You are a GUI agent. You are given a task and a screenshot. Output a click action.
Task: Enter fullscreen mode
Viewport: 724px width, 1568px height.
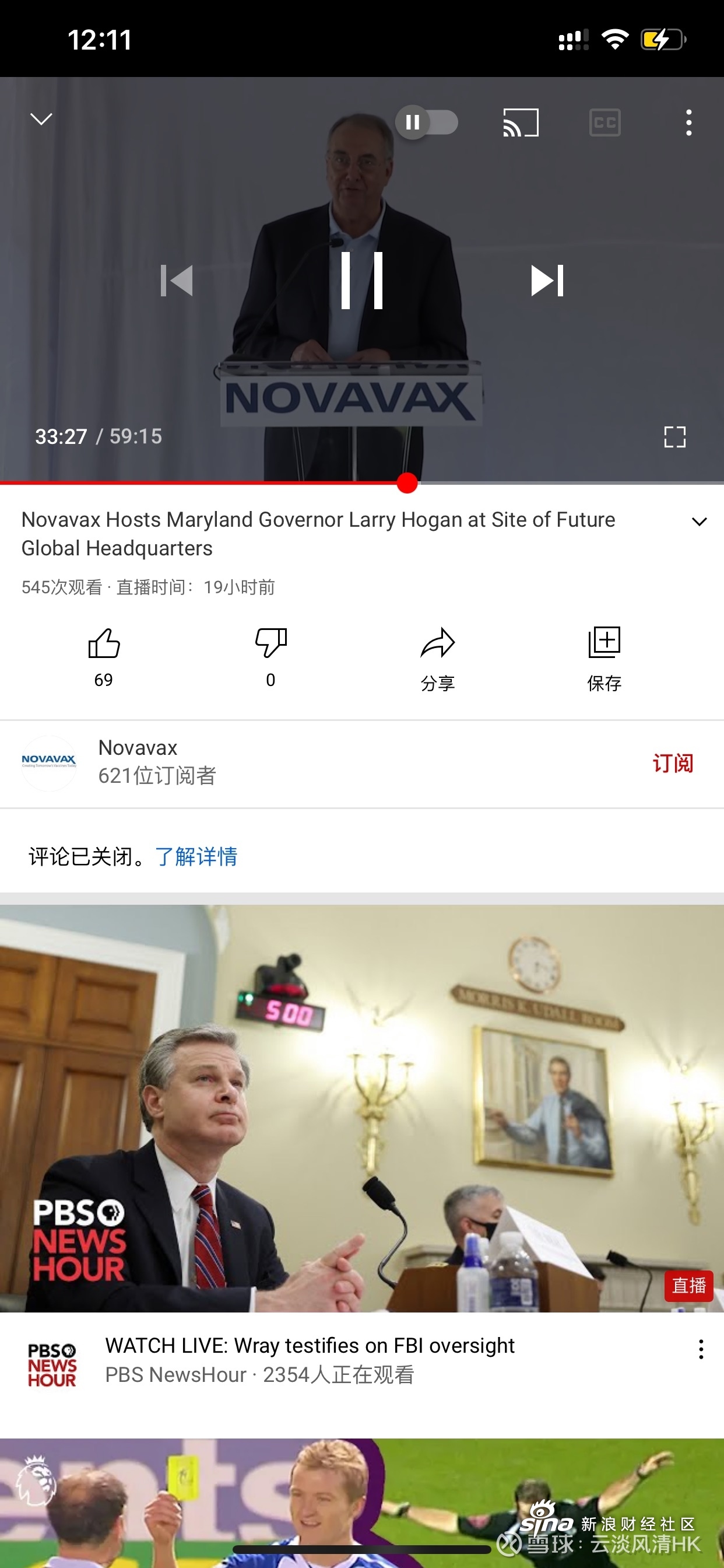pyautogui.click(x=674, y=436)
